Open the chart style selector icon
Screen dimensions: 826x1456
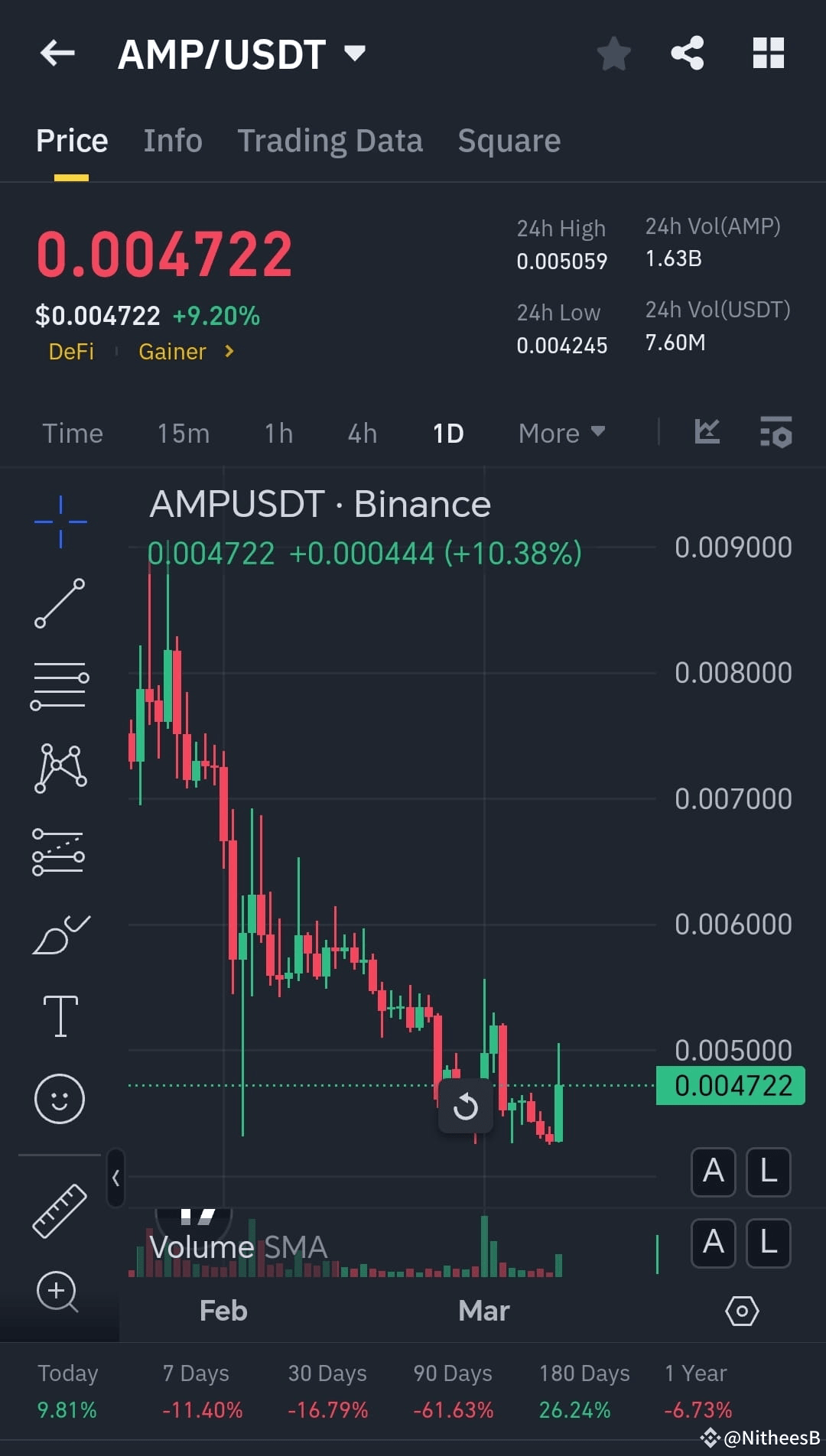(x=707, y=433)
